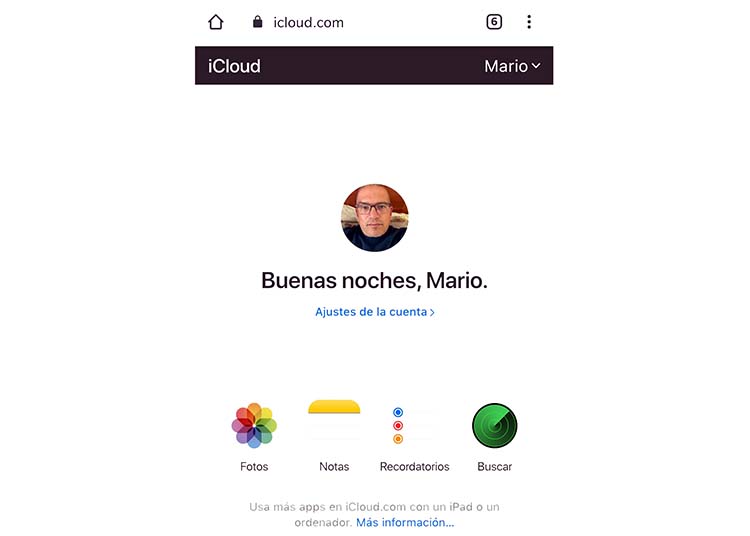Open Recordatorios
The height and width of the screenshot is (536, 750).
pos(414,426)
